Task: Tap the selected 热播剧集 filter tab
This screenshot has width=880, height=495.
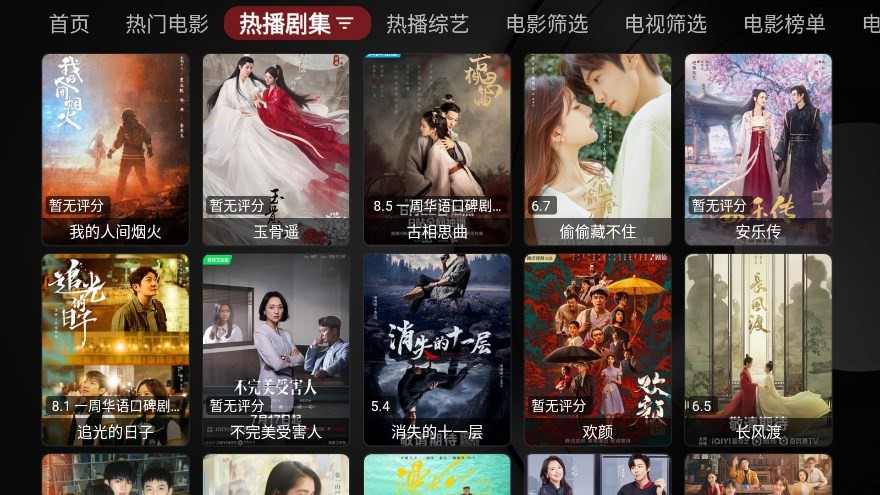Action: 297,24
